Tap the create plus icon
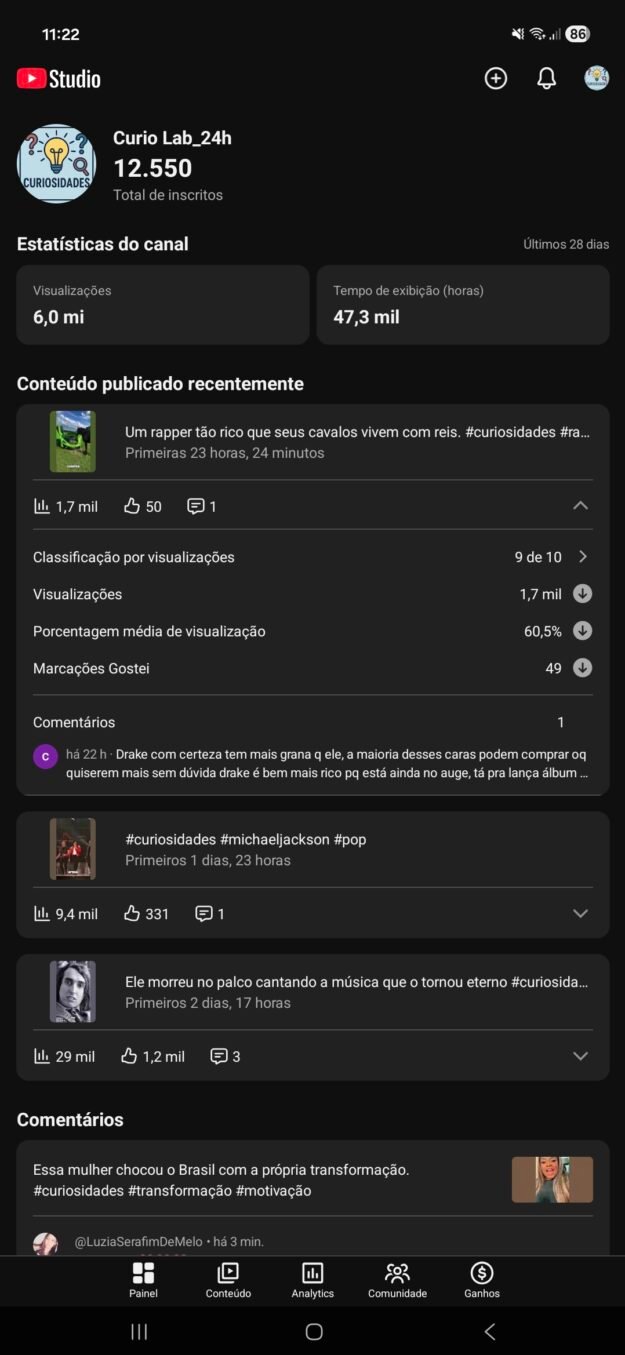The image size is (625, 1355). point(496,78)
